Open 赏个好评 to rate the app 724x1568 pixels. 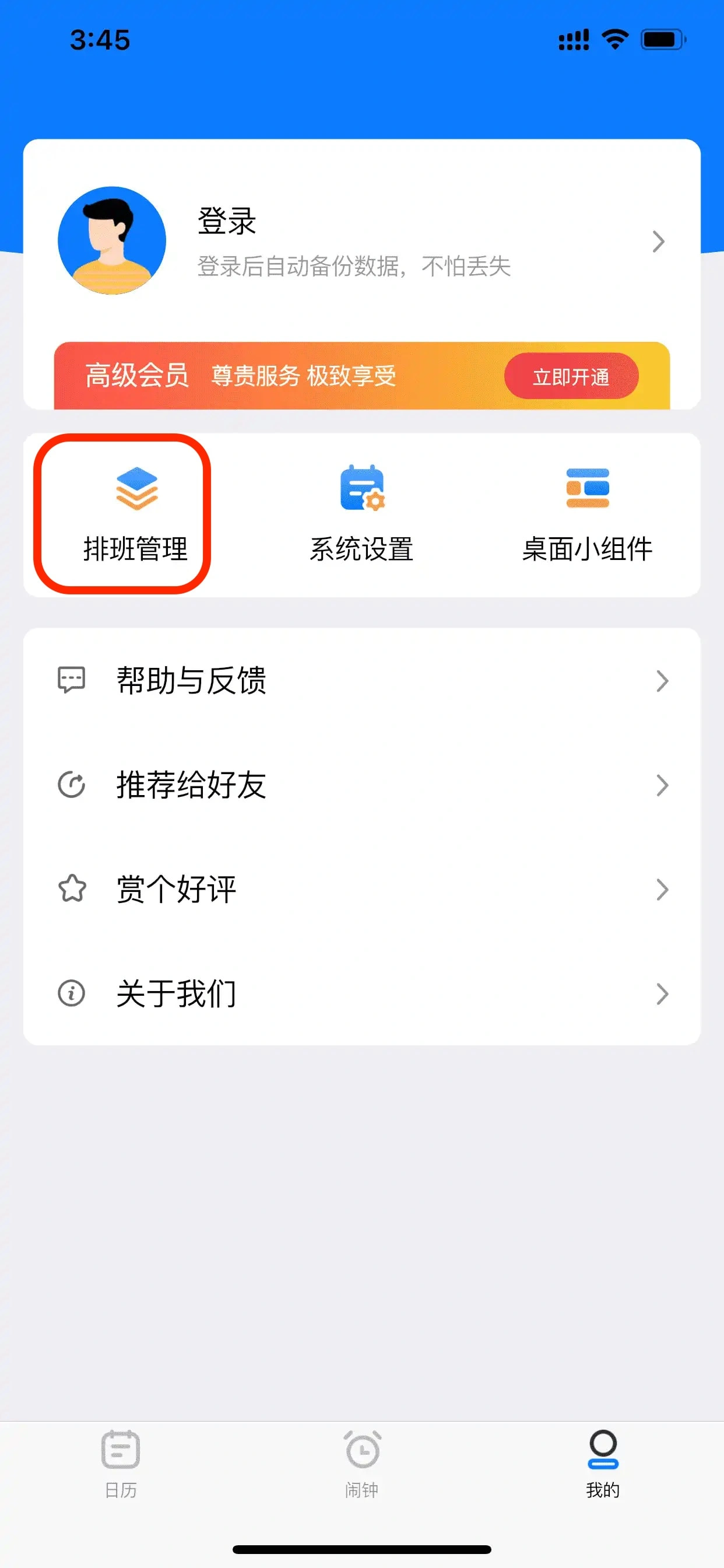point(361,890)
